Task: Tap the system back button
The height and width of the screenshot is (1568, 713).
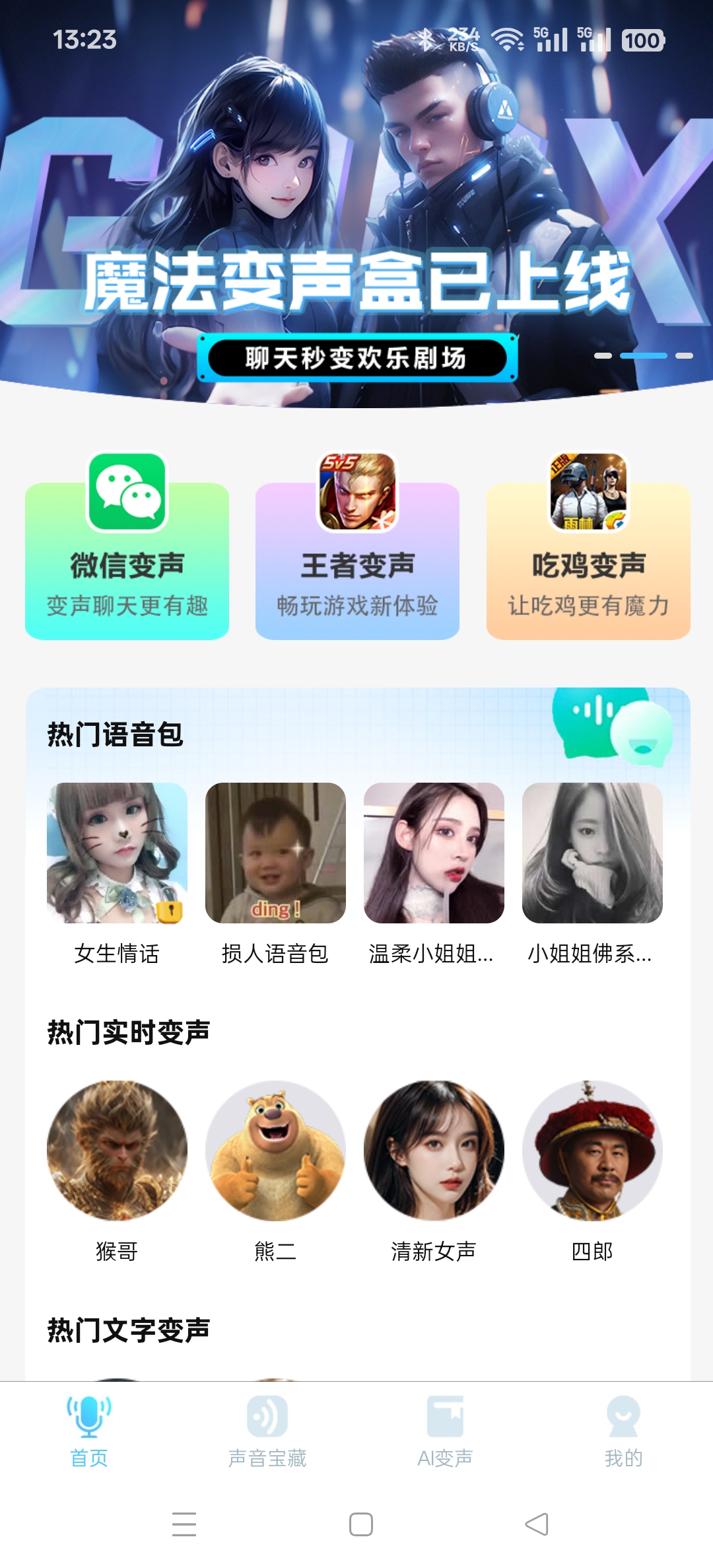Action: [x=537, y=1524]
